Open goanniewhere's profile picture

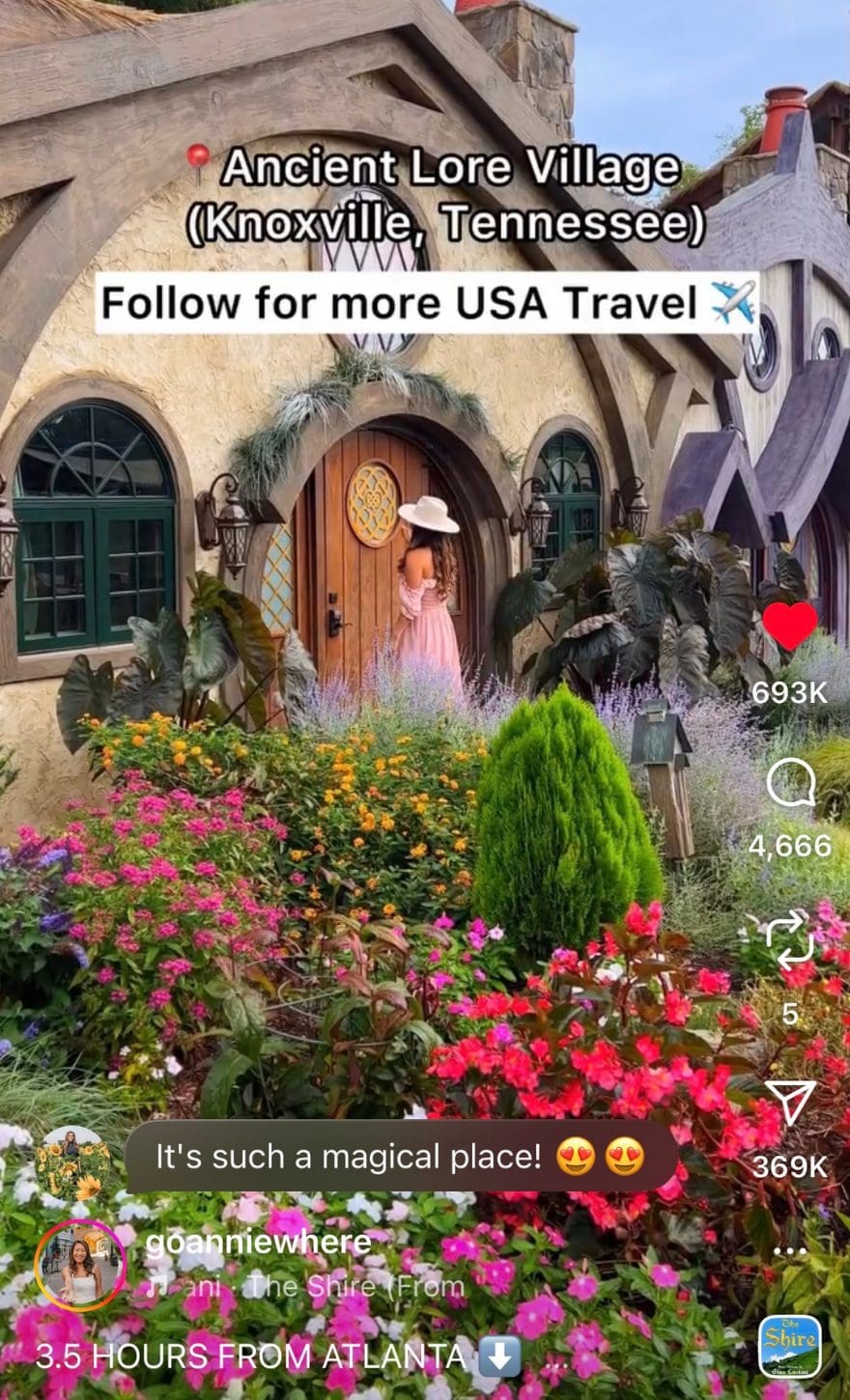tap(79, 1265)
